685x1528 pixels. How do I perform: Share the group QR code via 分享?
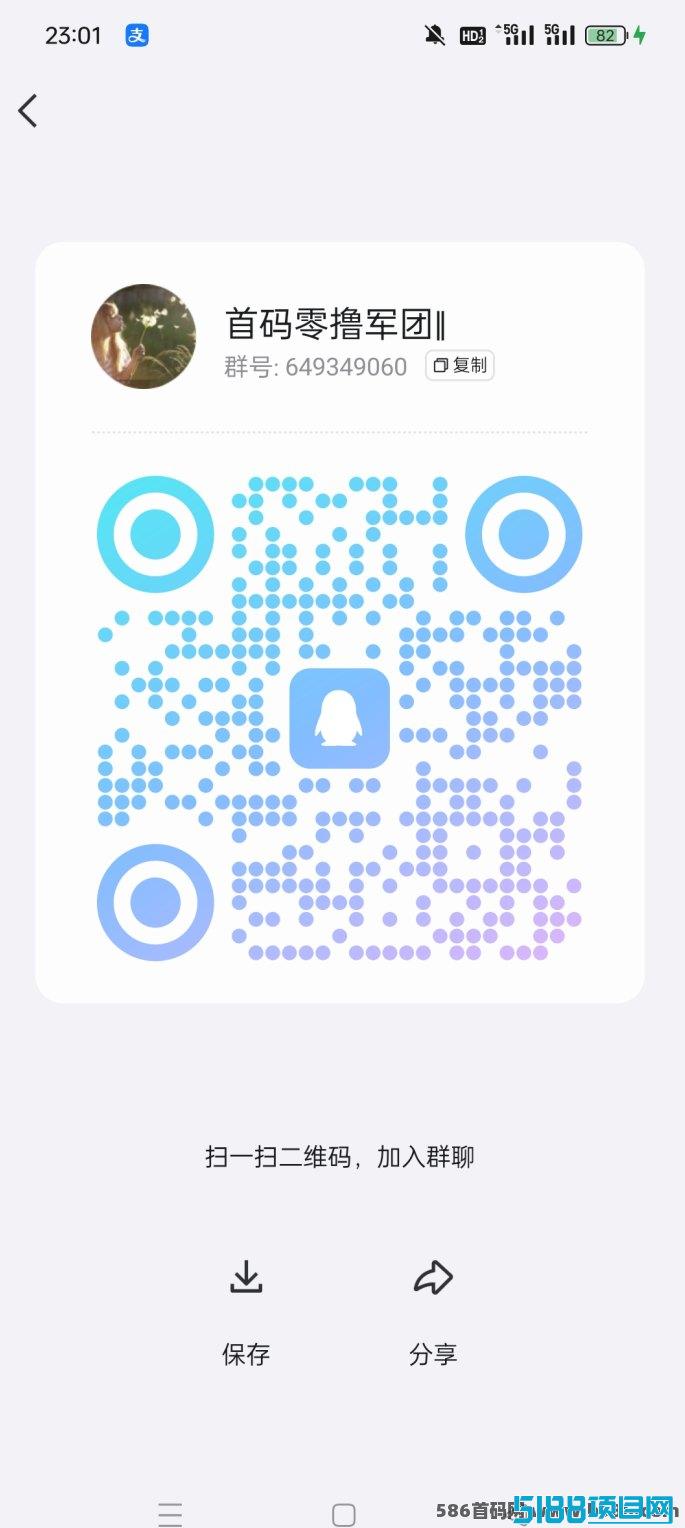[x=433, y=1312]
